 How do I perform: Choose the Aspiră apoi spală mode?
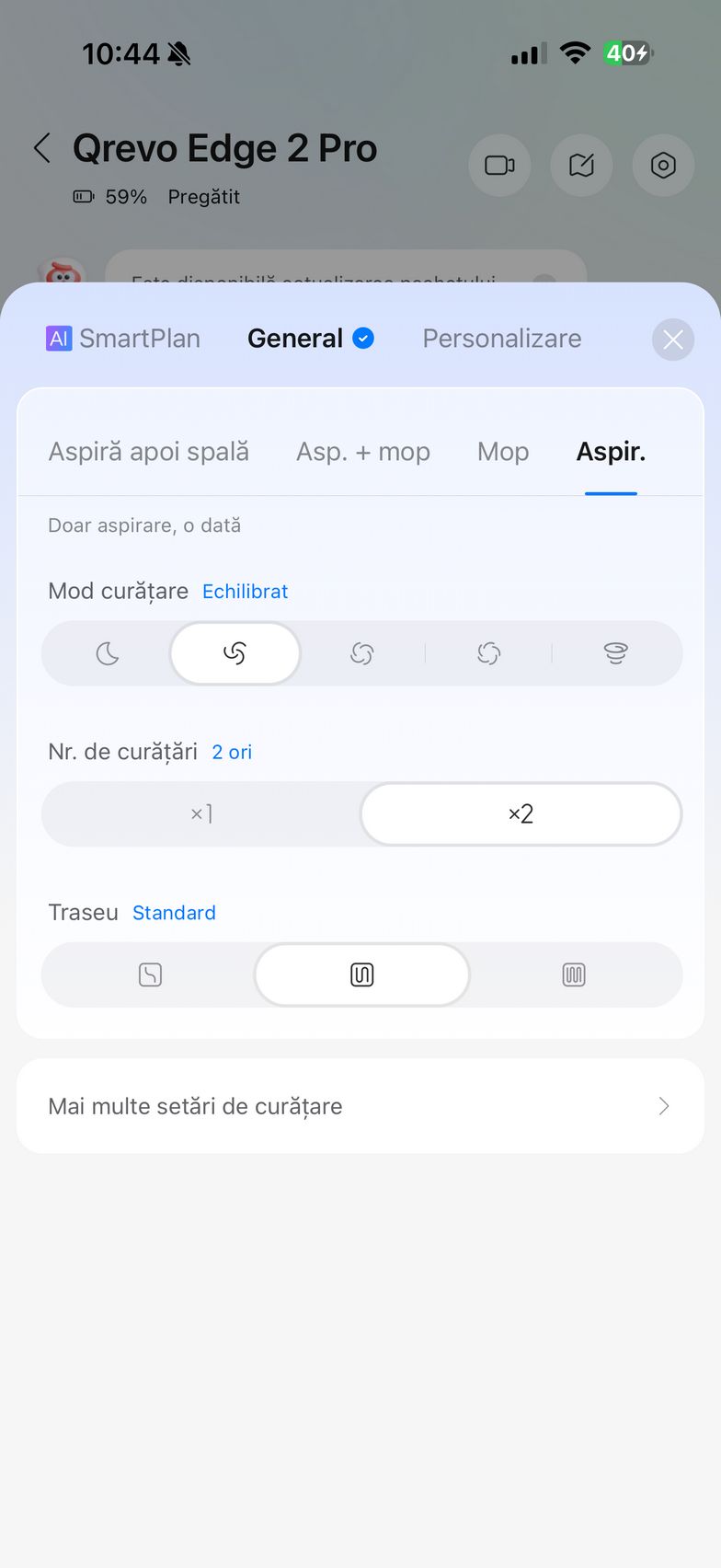pos(149,452)
